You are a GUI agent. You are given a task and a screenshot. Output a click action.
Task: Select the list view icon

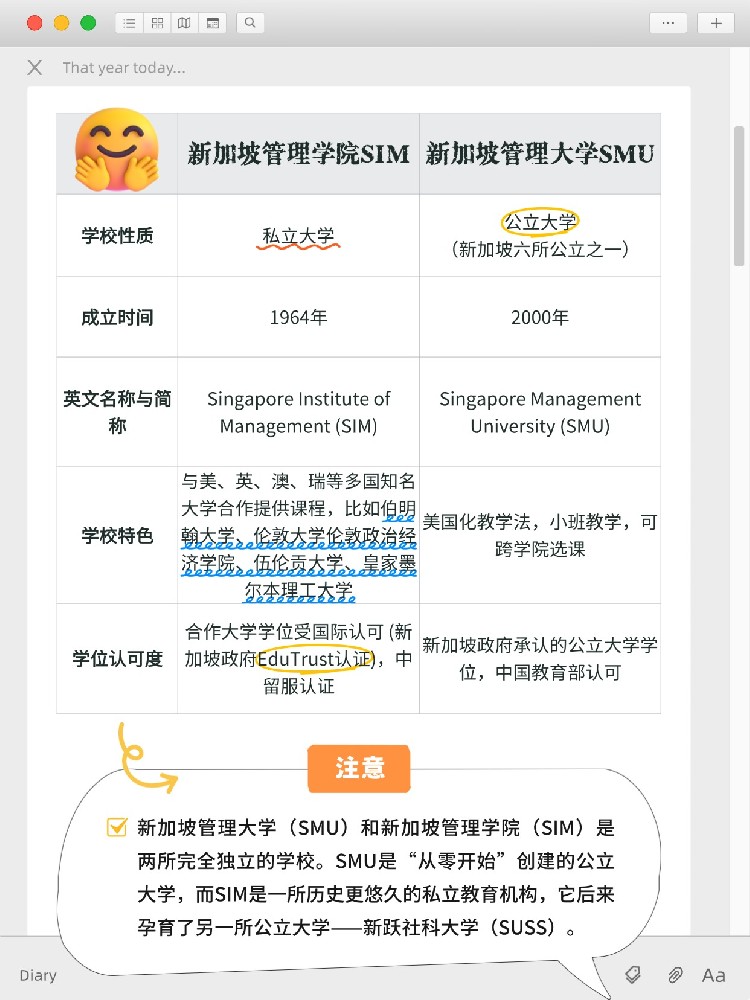click(x=129, y=23)
